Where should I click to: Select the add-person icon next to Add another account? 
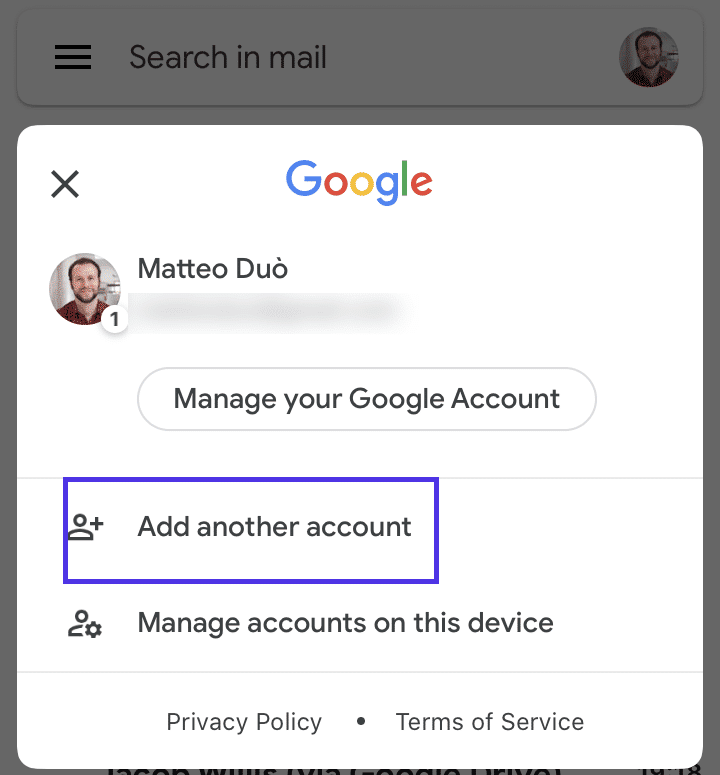point(88,527)
